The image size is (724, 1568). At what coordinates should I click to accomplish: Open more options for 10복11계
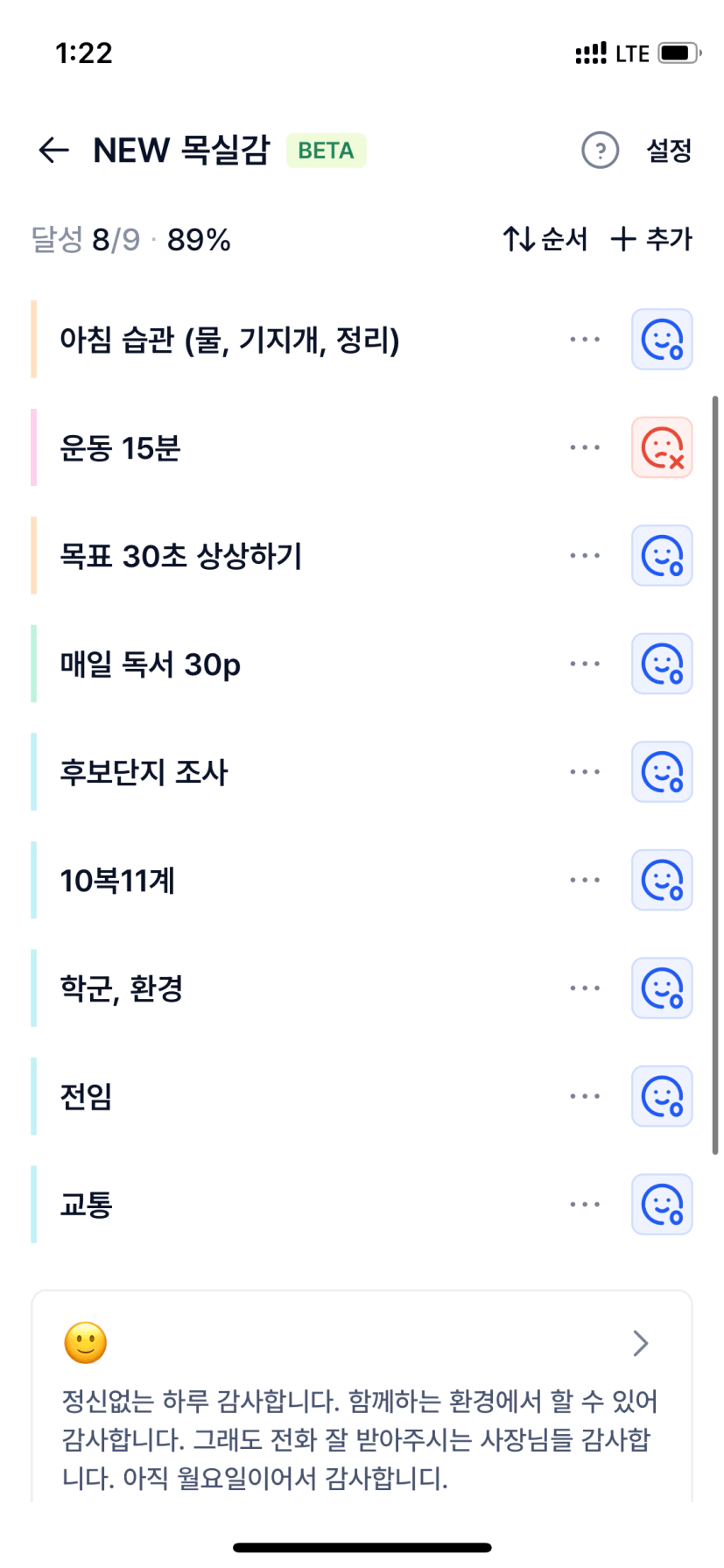point(584,880)
